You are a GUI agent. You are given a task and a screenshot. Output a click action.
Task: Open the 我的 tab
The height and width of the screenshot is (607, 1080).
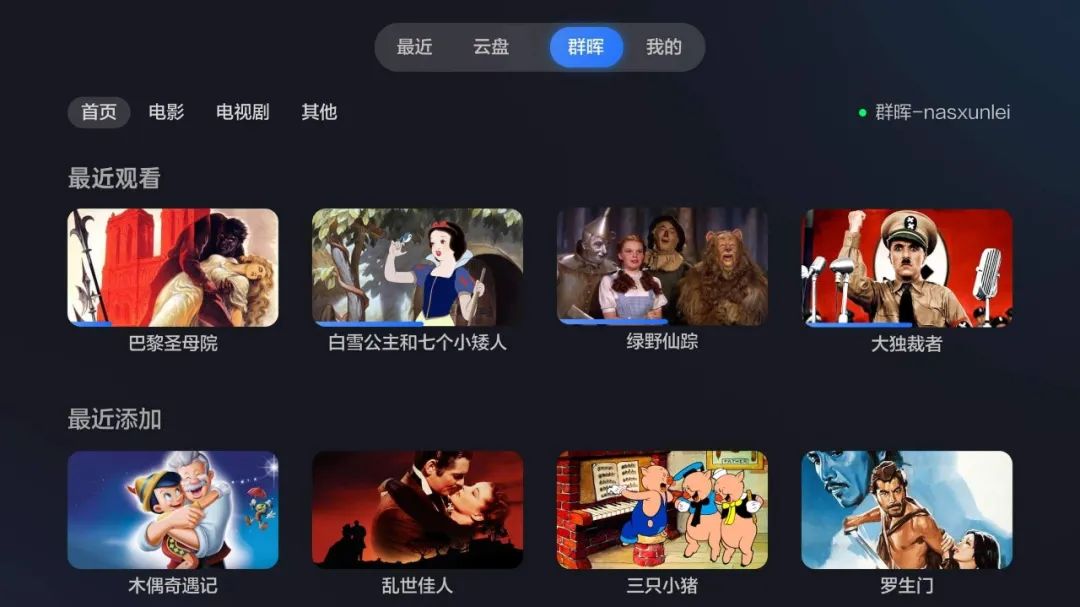663,47
